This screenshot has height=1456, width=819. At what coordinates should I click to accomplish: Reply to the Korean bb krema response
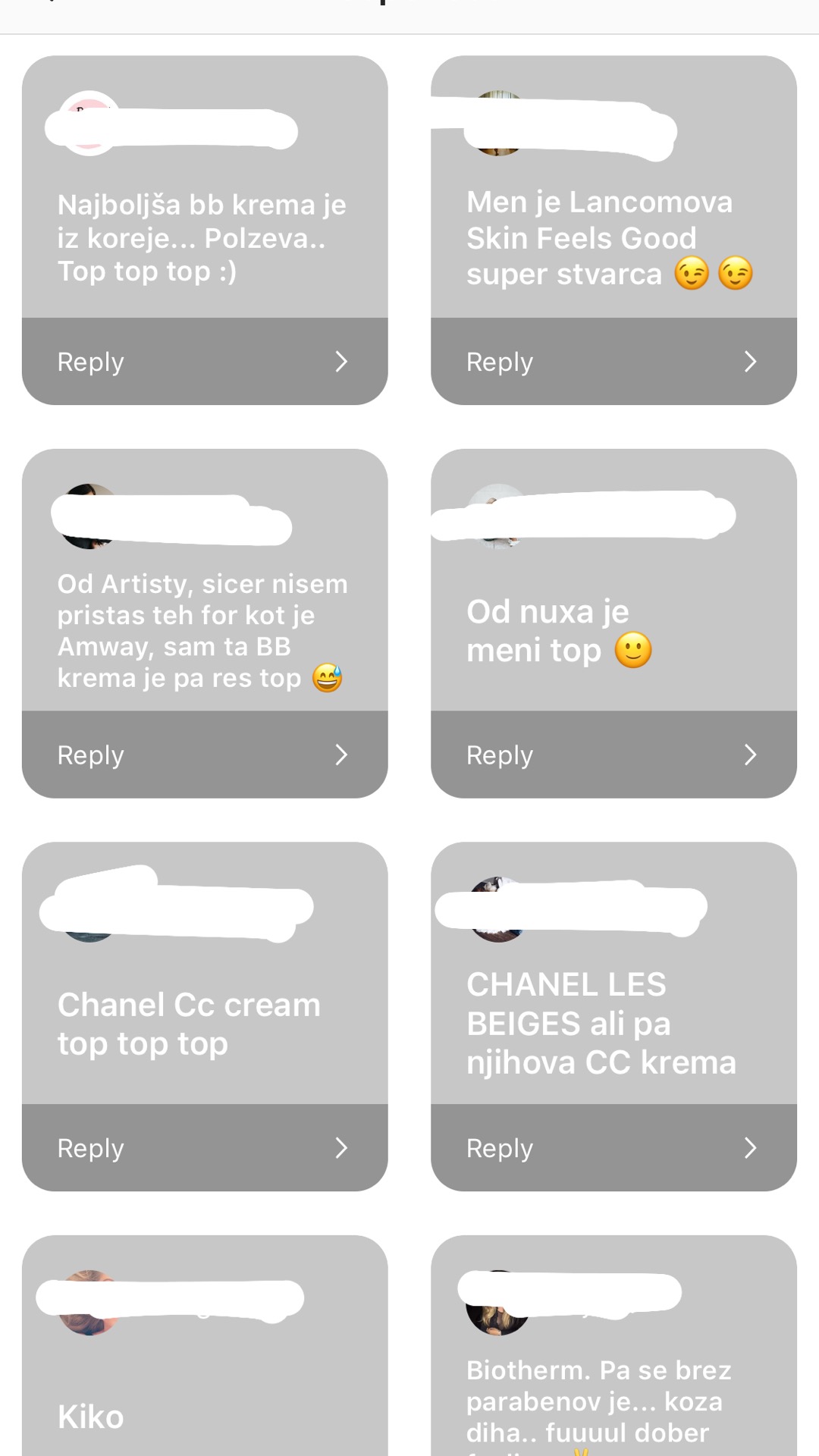pyautogui.click(x=204, y=362)
